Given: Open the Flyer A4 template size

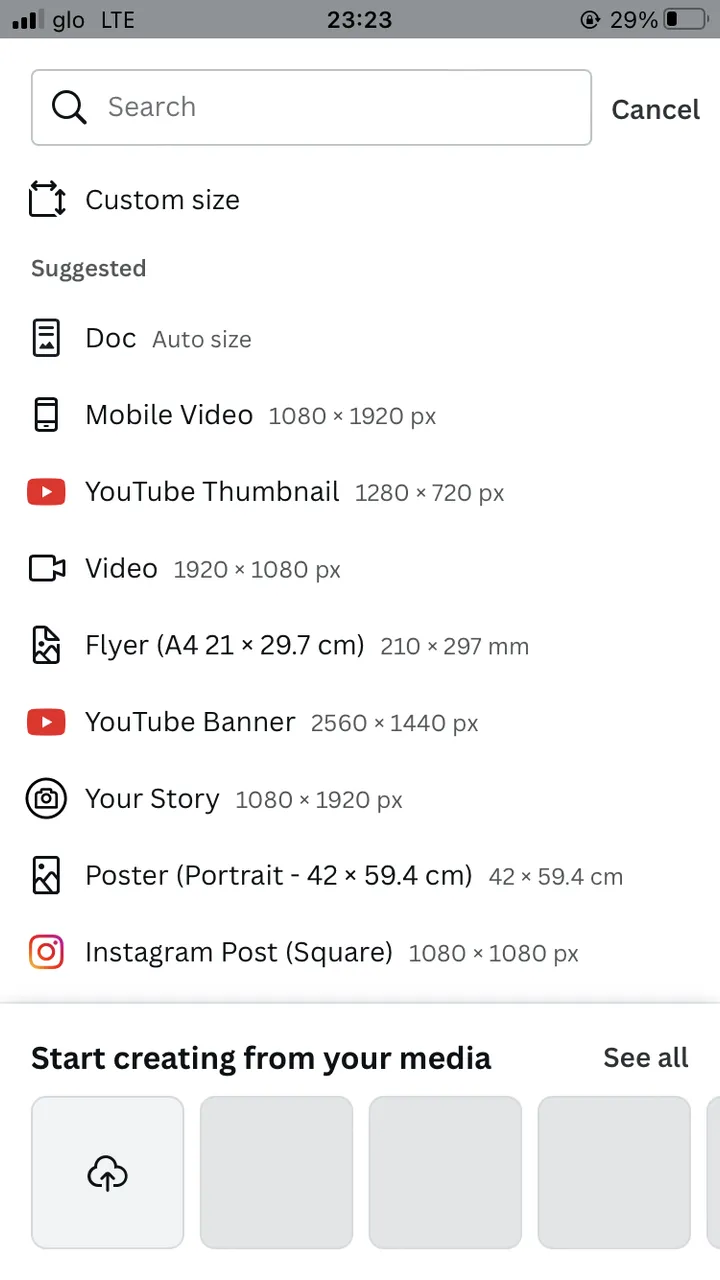Looking at the screenshot, I should [x=224, y=646].
